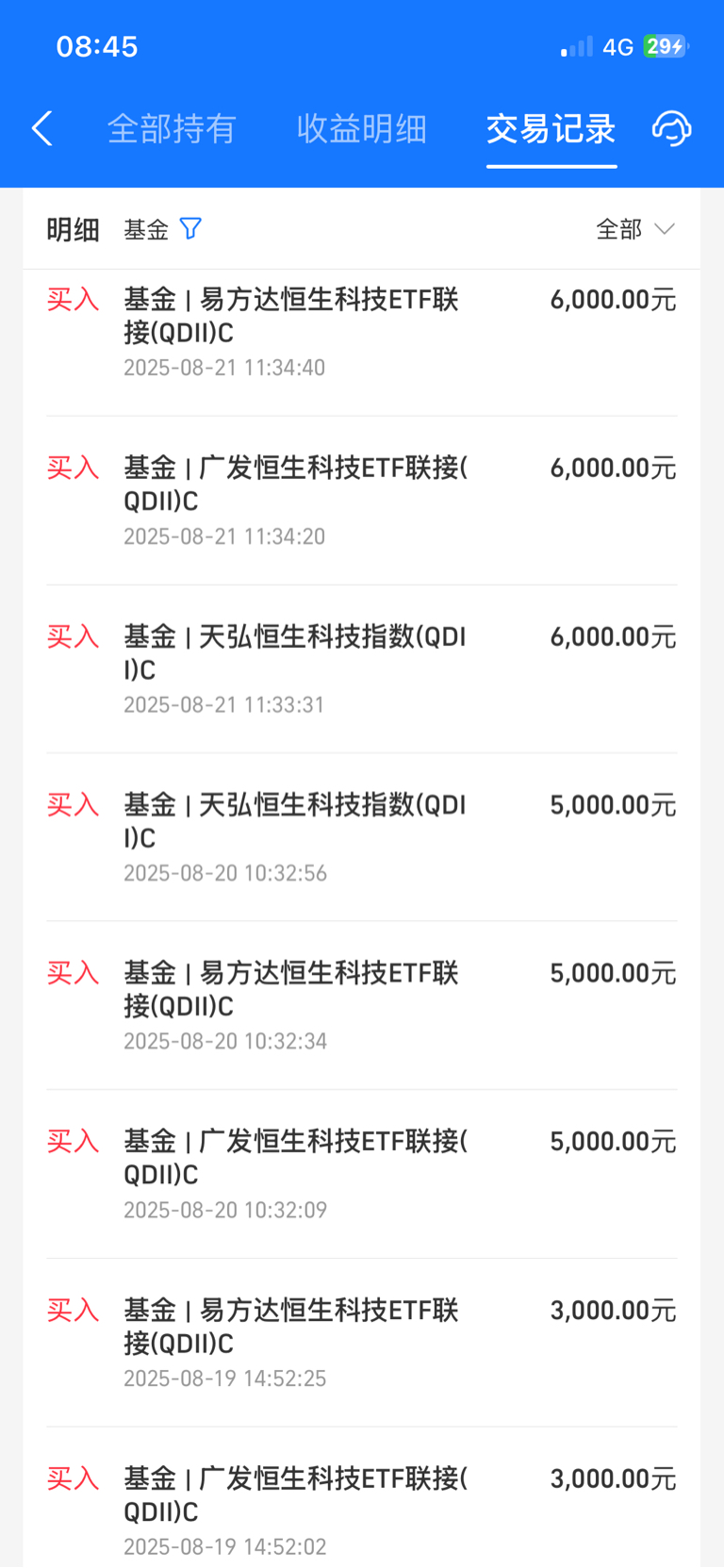Open the 广发 buy record from 2025-08-21 11:34:20
Screen dimensions: 724x1568
(x=362, y=501)
